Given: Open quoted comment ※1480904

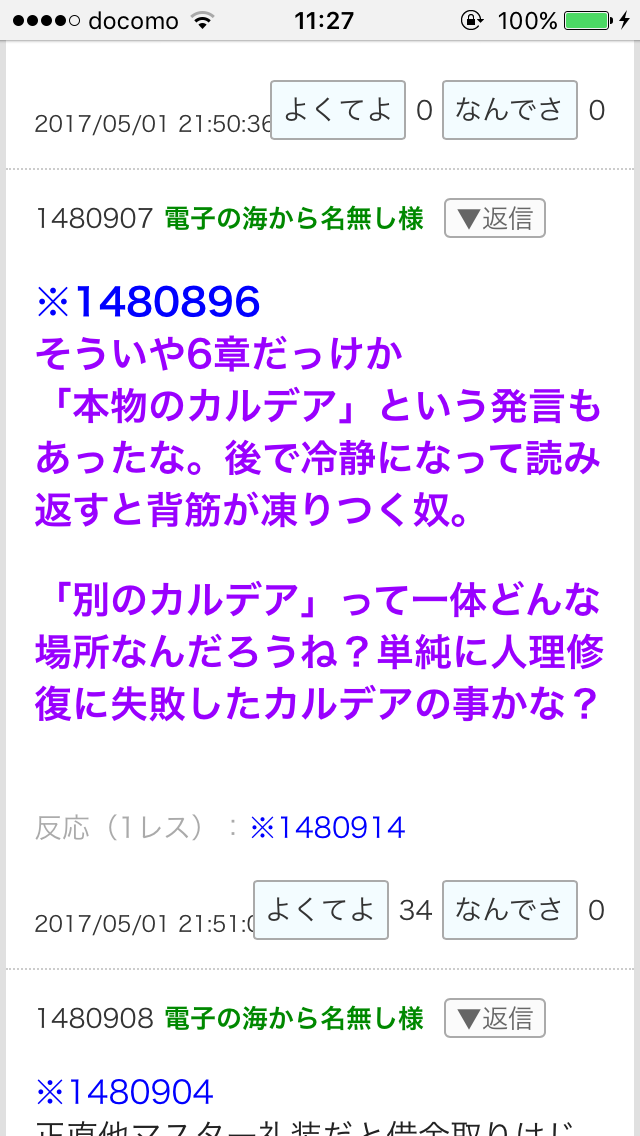Looking at the screenshot, I should 125,1092.
